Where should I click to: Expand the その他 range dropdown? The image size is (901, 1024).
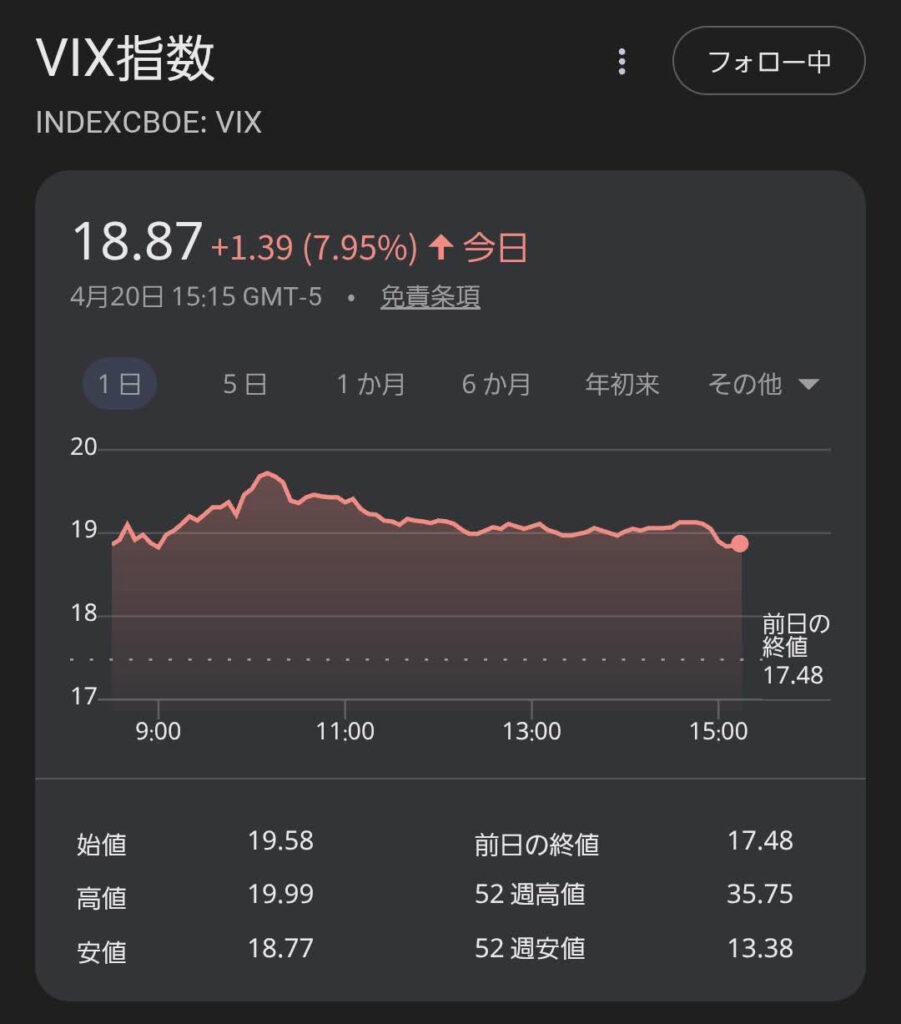[x=763, y=385]
